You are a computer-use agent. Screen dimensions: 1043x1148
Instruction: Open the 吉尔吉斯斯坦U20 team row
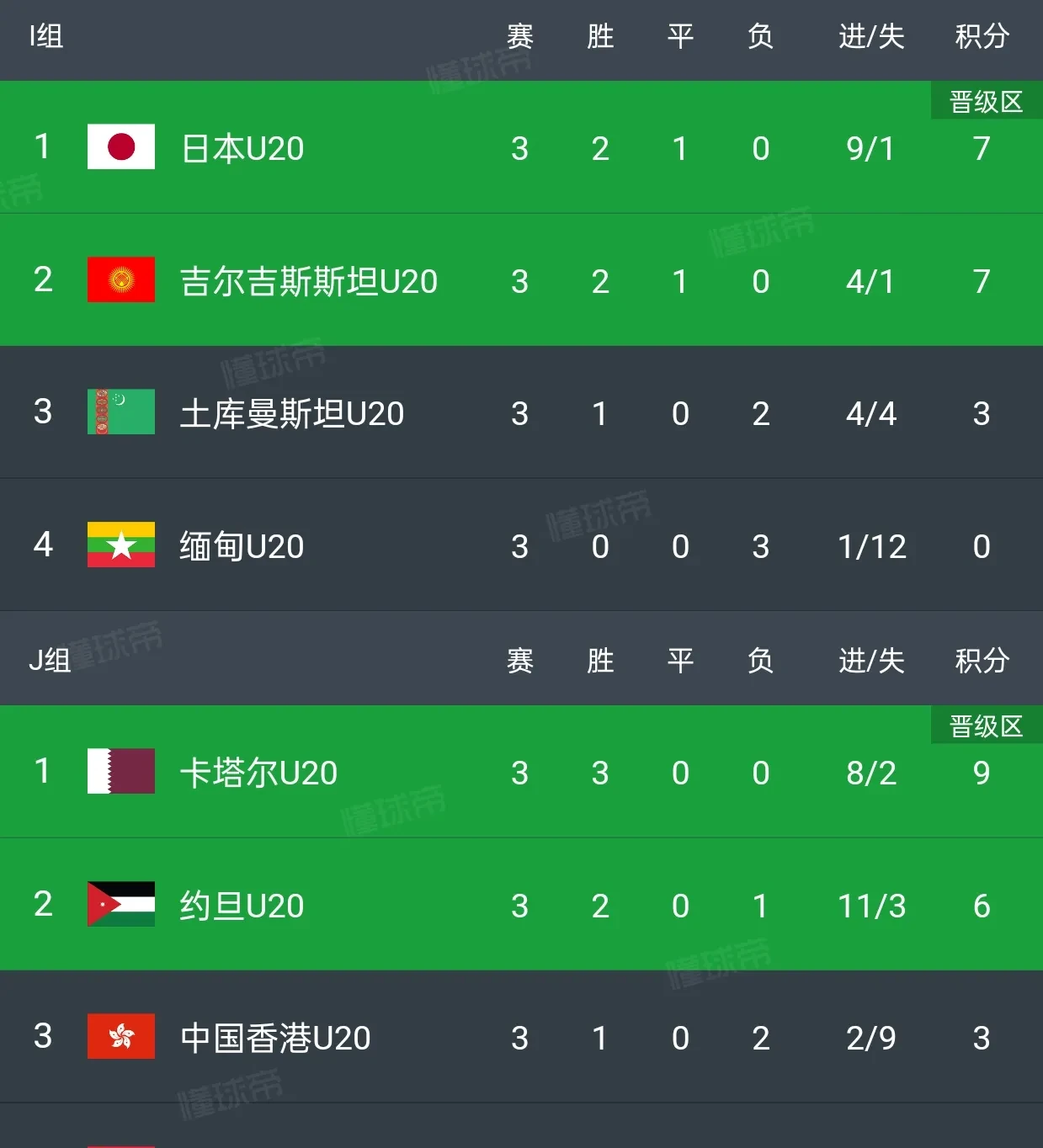click(x=308, y=281)
